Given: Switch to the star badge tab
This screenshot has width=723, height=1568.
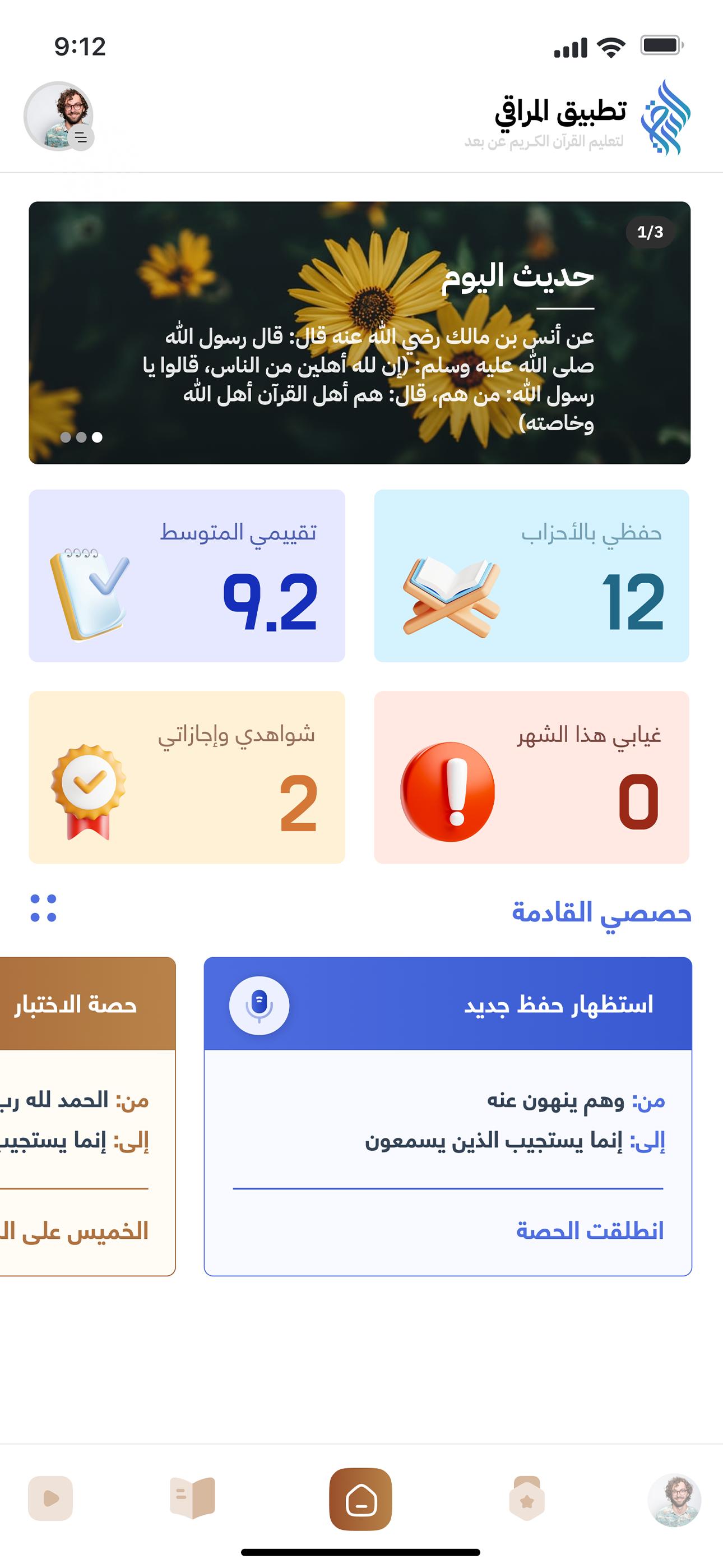Looking at the screenshot, I should 527,1498.
